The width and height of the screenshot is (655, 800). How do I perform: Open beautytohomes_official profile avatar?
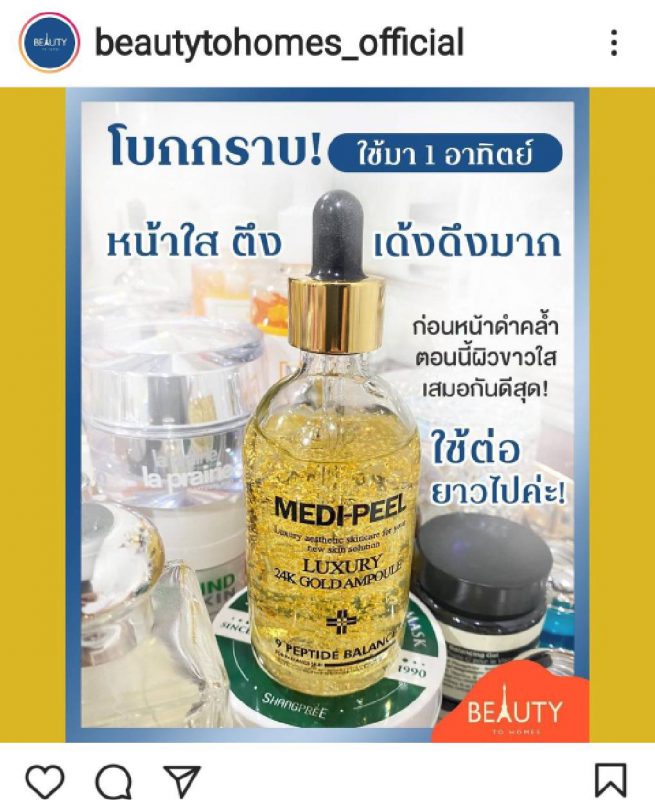click(49, 43)
